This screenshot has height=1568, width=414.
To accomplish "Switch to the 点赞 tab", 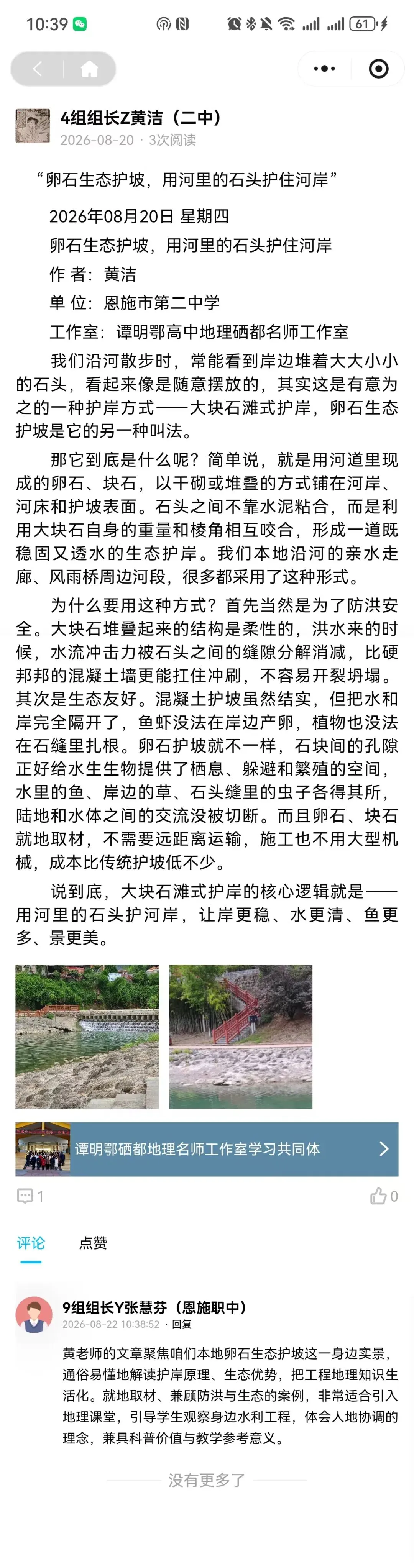I will point(93,1242).
